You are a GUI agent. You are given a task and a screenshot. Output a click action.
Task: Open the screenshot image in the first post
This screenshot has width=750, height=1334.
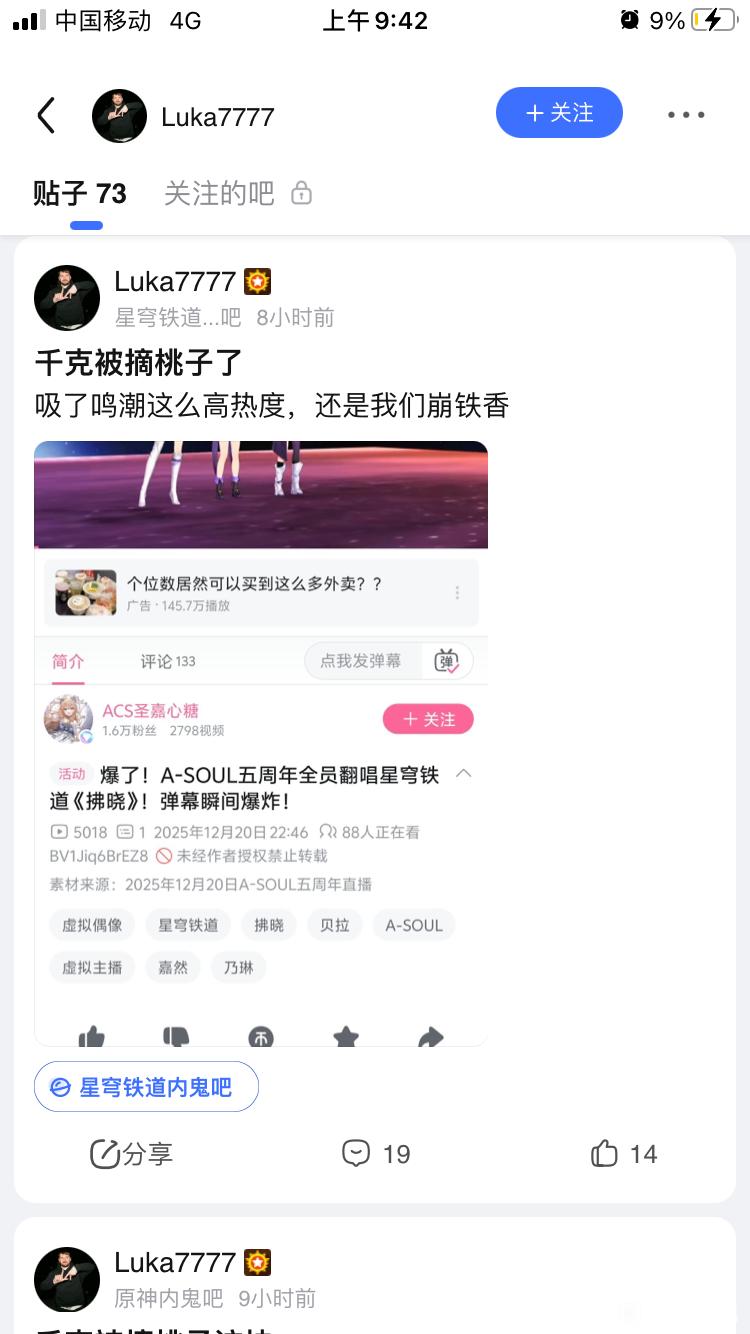coord(260,743)
